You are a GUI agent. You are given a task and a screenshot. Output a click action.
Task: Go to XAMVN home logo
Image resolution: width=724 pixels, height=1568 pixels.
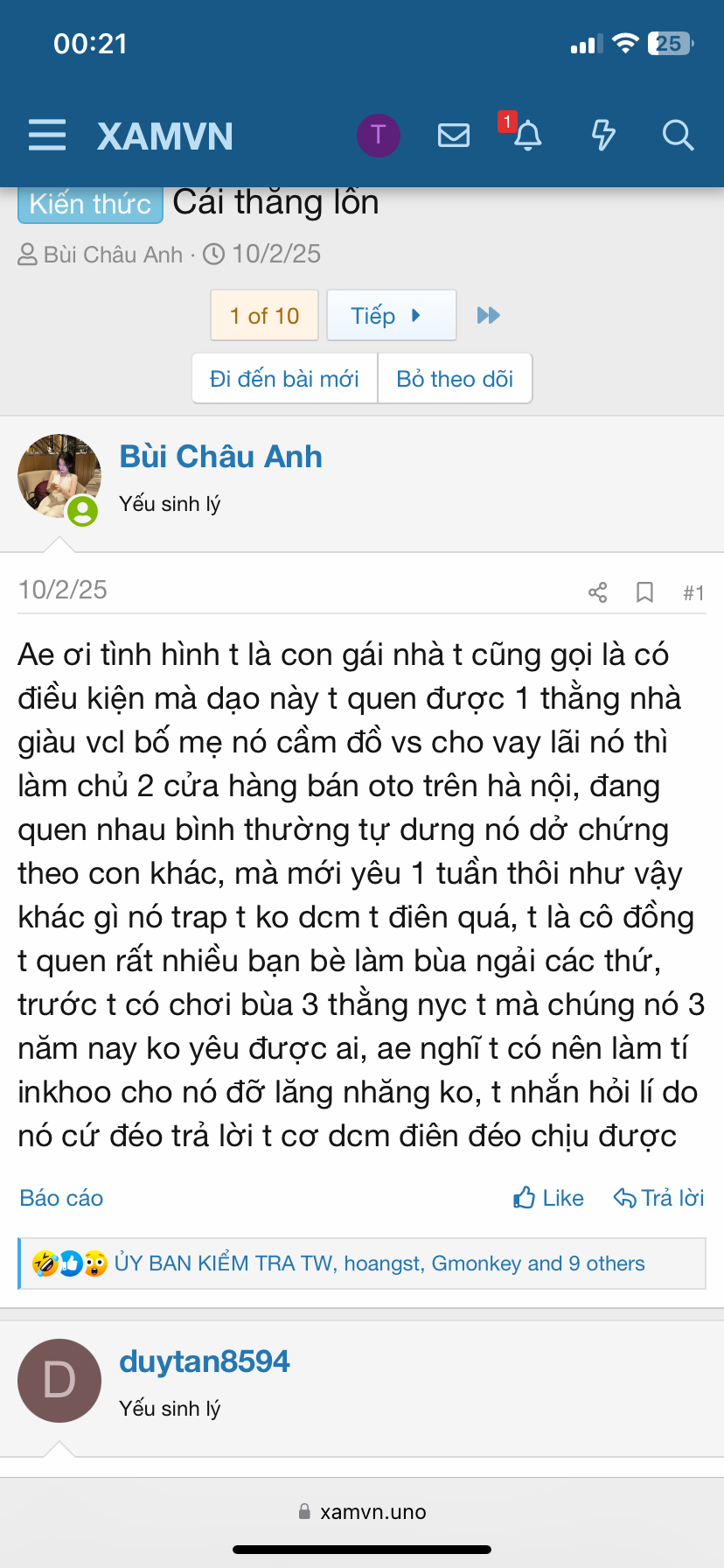[164, 136]
